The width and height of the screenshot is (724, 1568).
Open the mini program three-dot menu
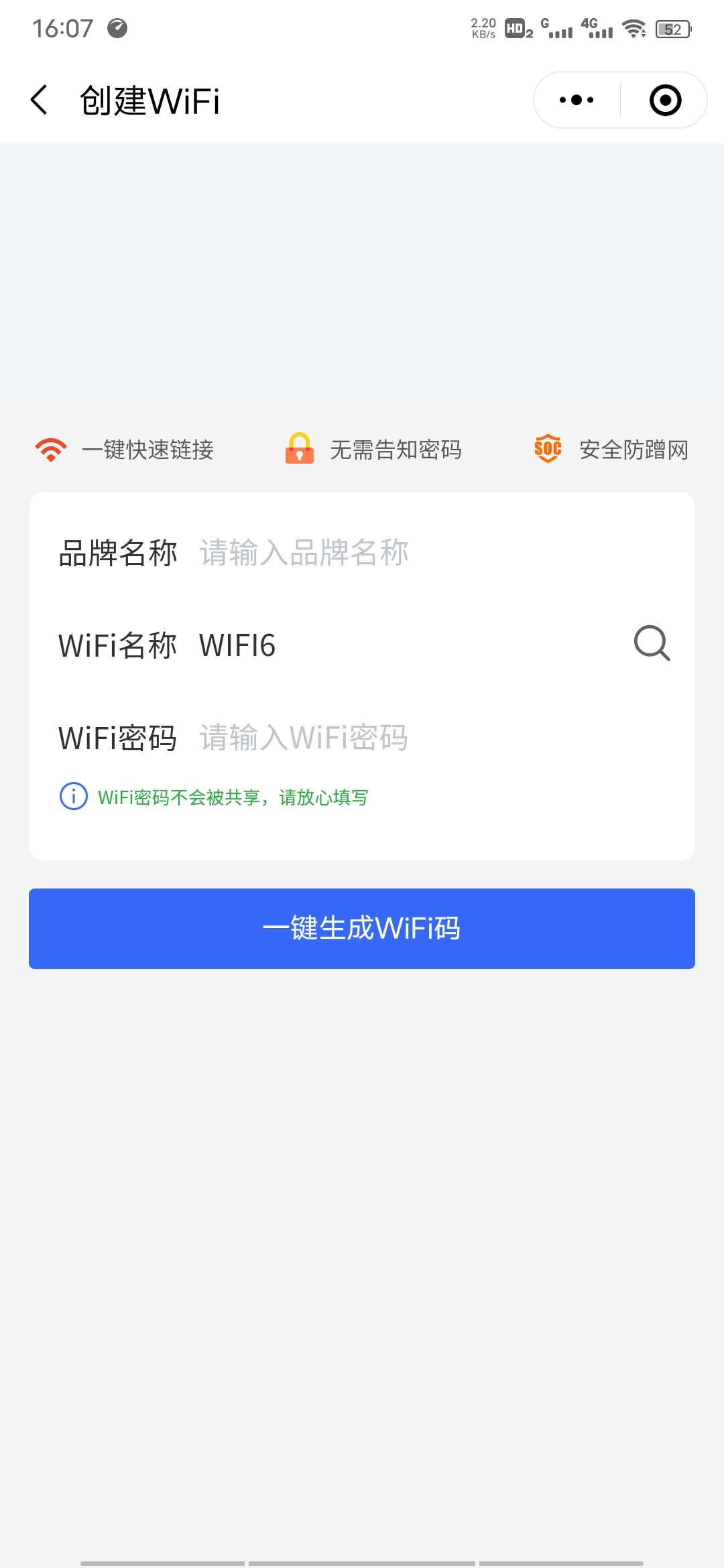[577, 100]
